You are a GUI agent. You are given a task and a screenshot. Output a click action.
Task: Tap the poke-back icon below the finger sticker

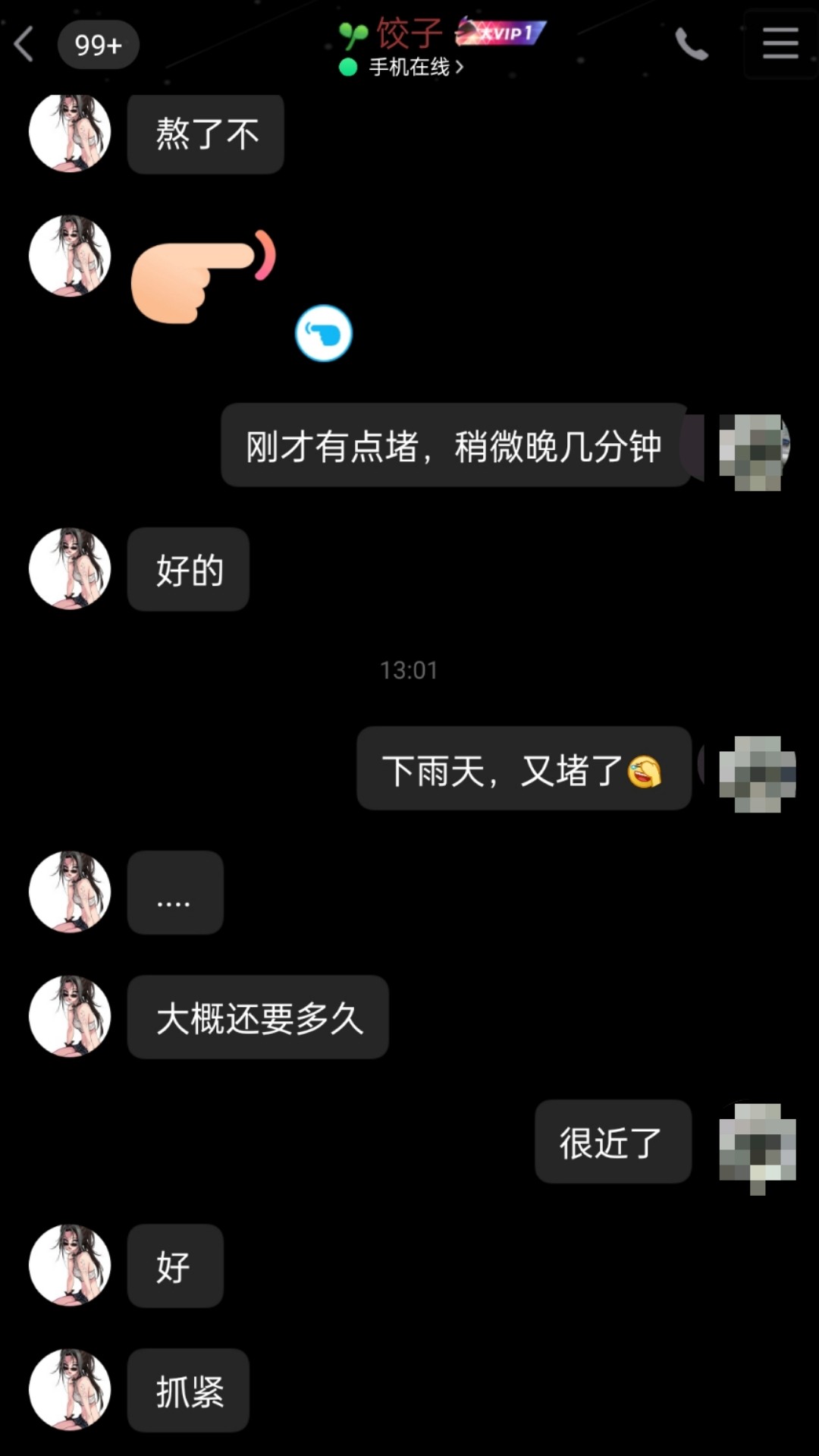[324, 333]
